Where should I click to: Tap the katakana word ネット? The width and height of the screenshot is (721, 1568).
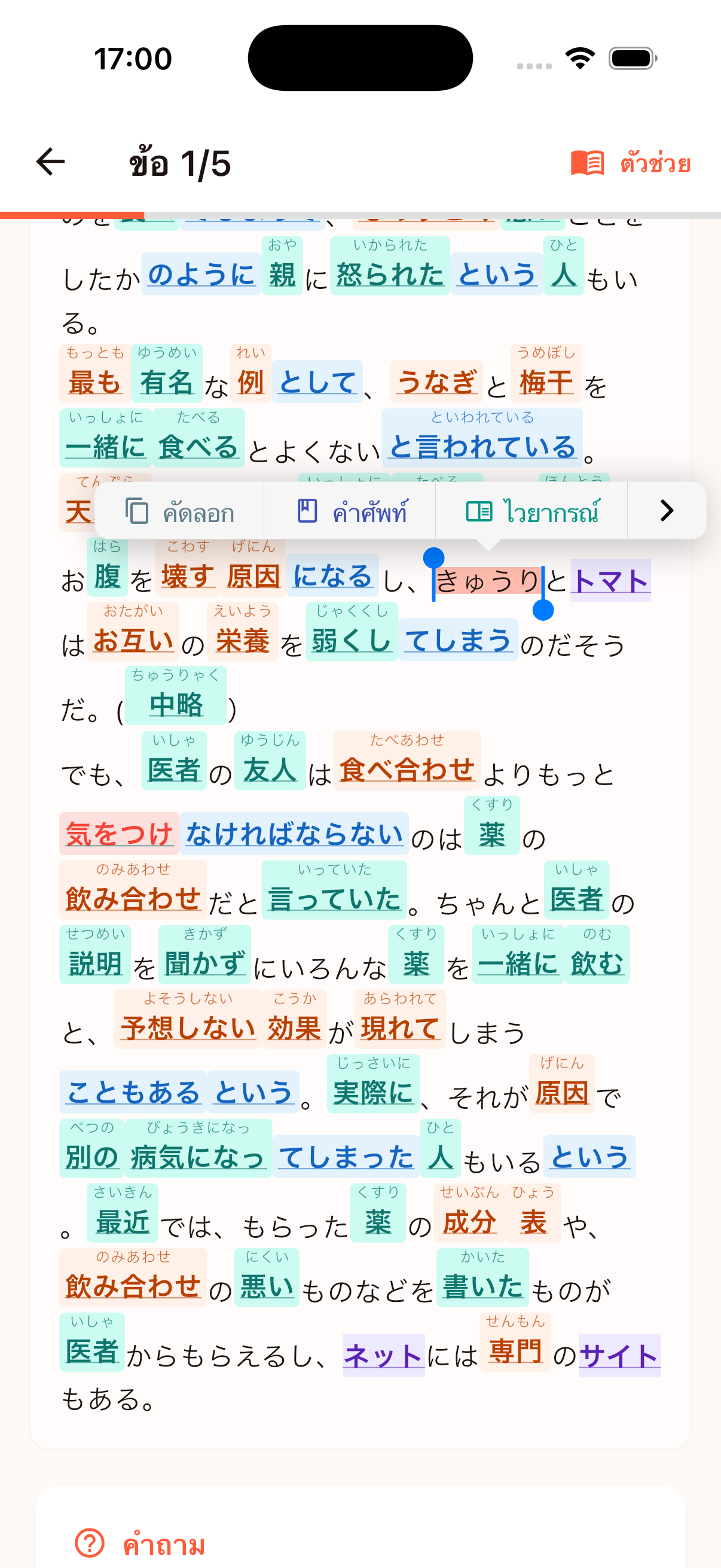coord(384,1355)
